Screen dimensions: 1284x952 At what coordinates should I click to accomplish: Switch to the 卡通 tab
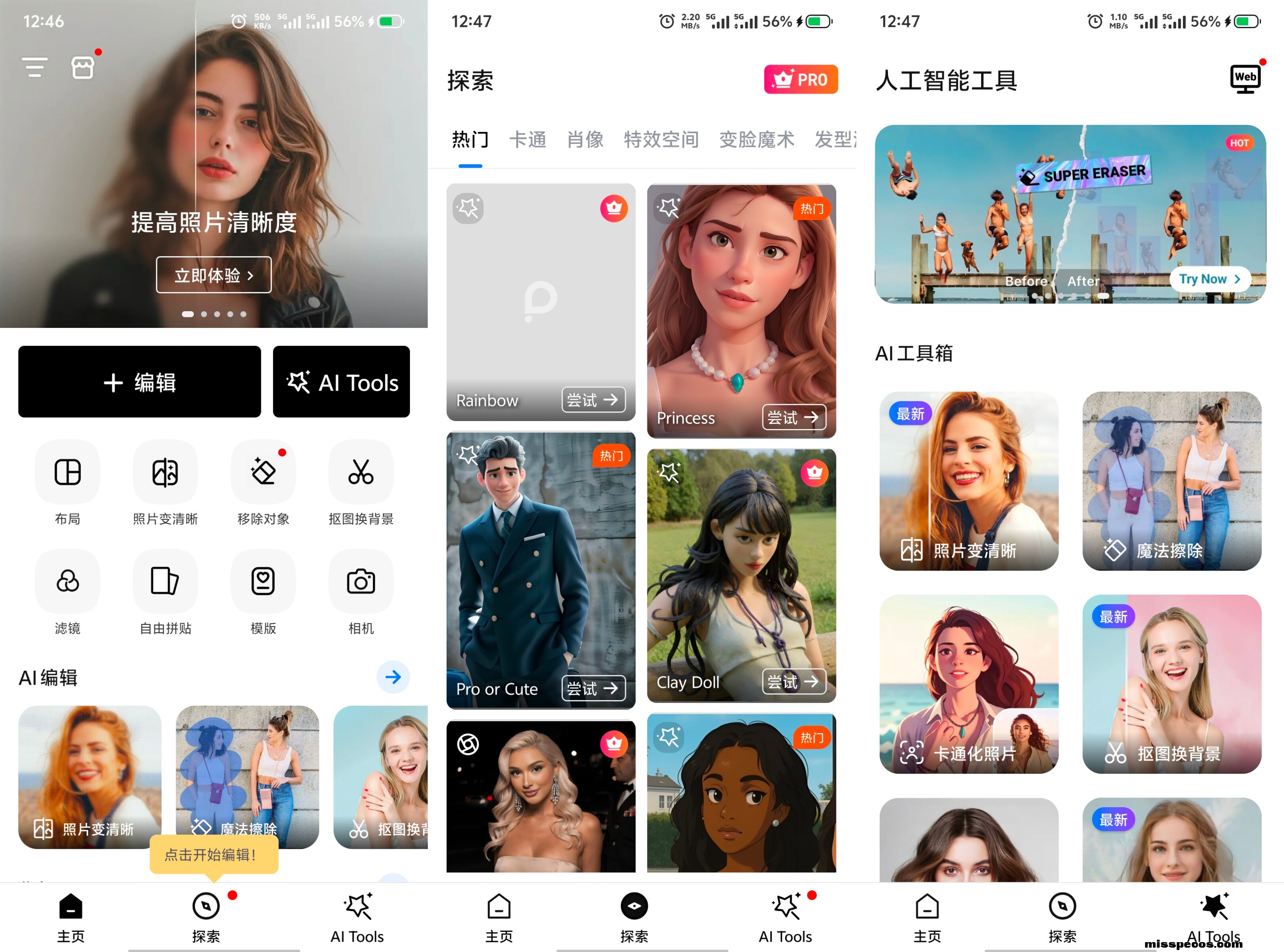click(x=528, y=140)
